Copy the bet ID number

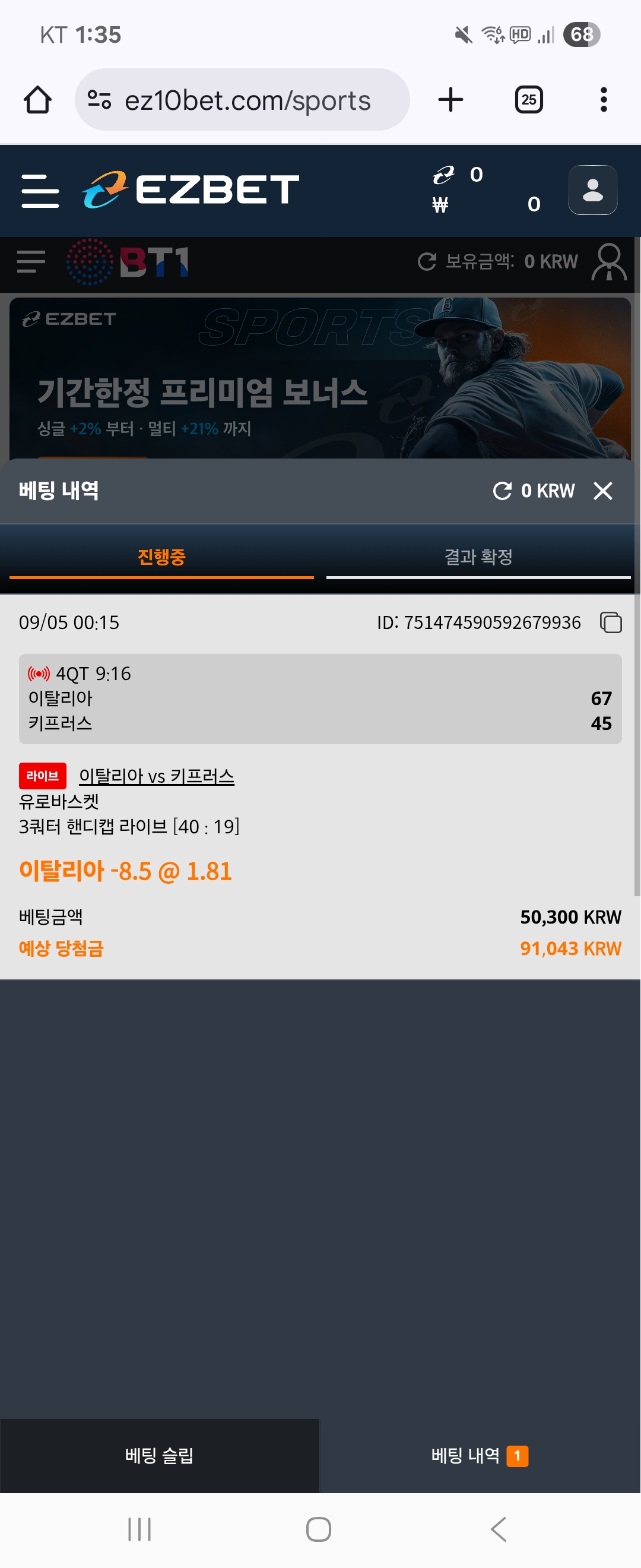click(x=611, y=622)
